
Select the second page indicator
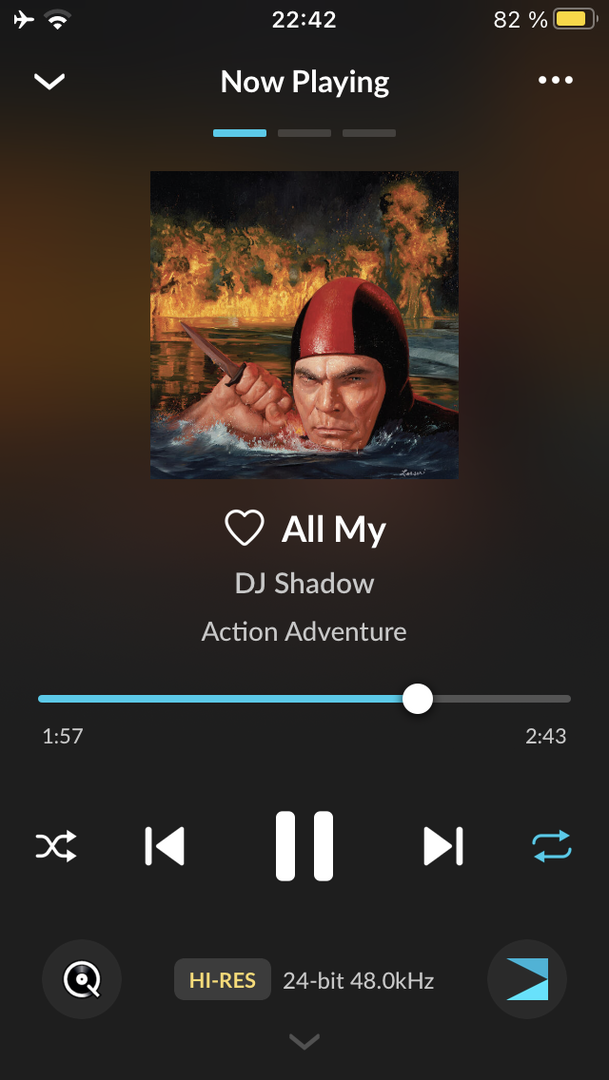(x=304, y=133)
